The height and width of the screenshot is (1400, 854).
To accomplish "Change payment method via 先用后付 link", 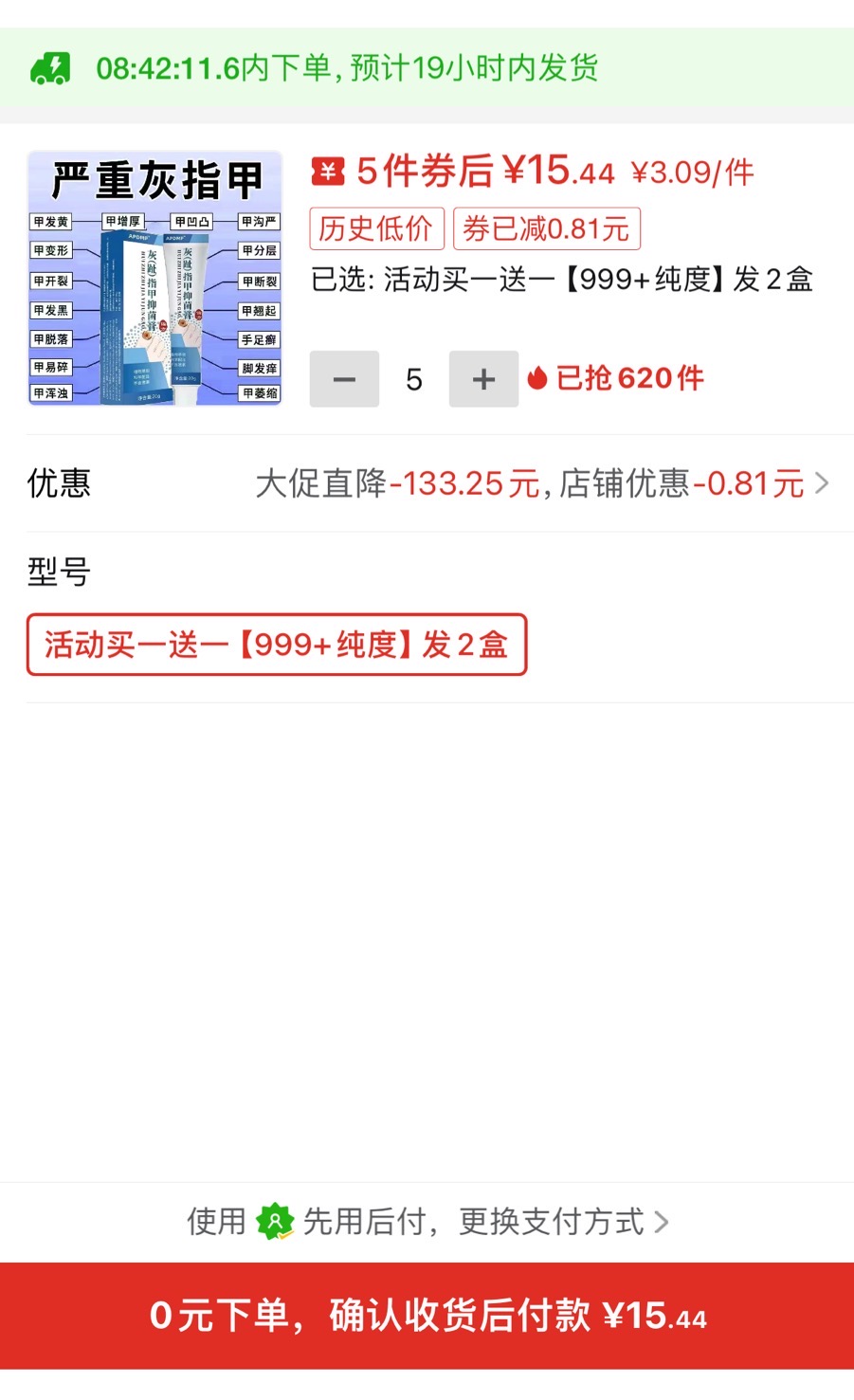I will (x=427, y=1222).
